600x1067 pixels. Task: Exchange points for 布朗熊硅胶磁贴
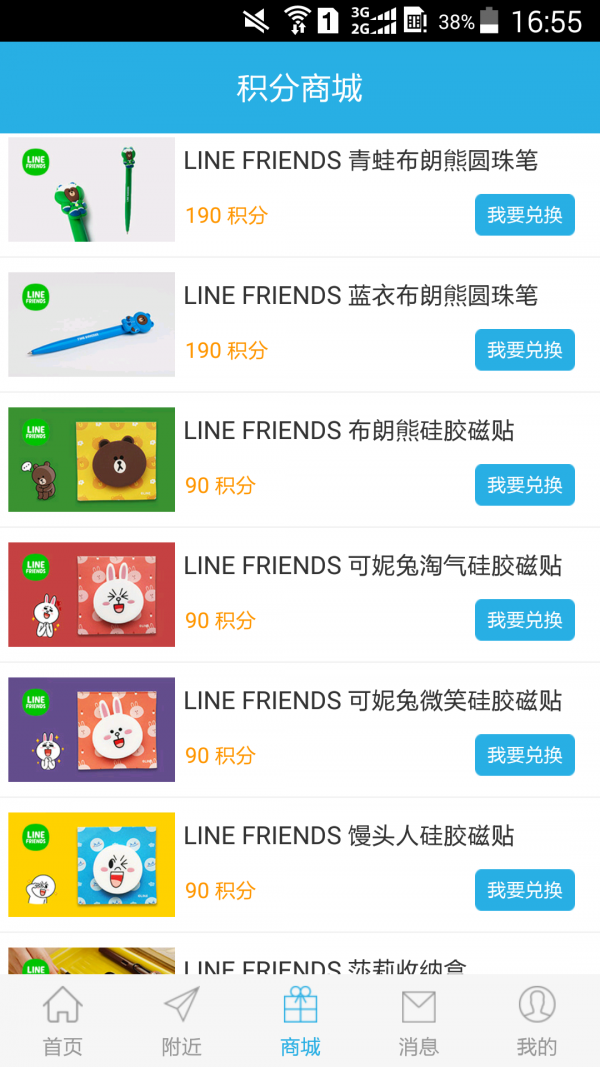point(524,485)
